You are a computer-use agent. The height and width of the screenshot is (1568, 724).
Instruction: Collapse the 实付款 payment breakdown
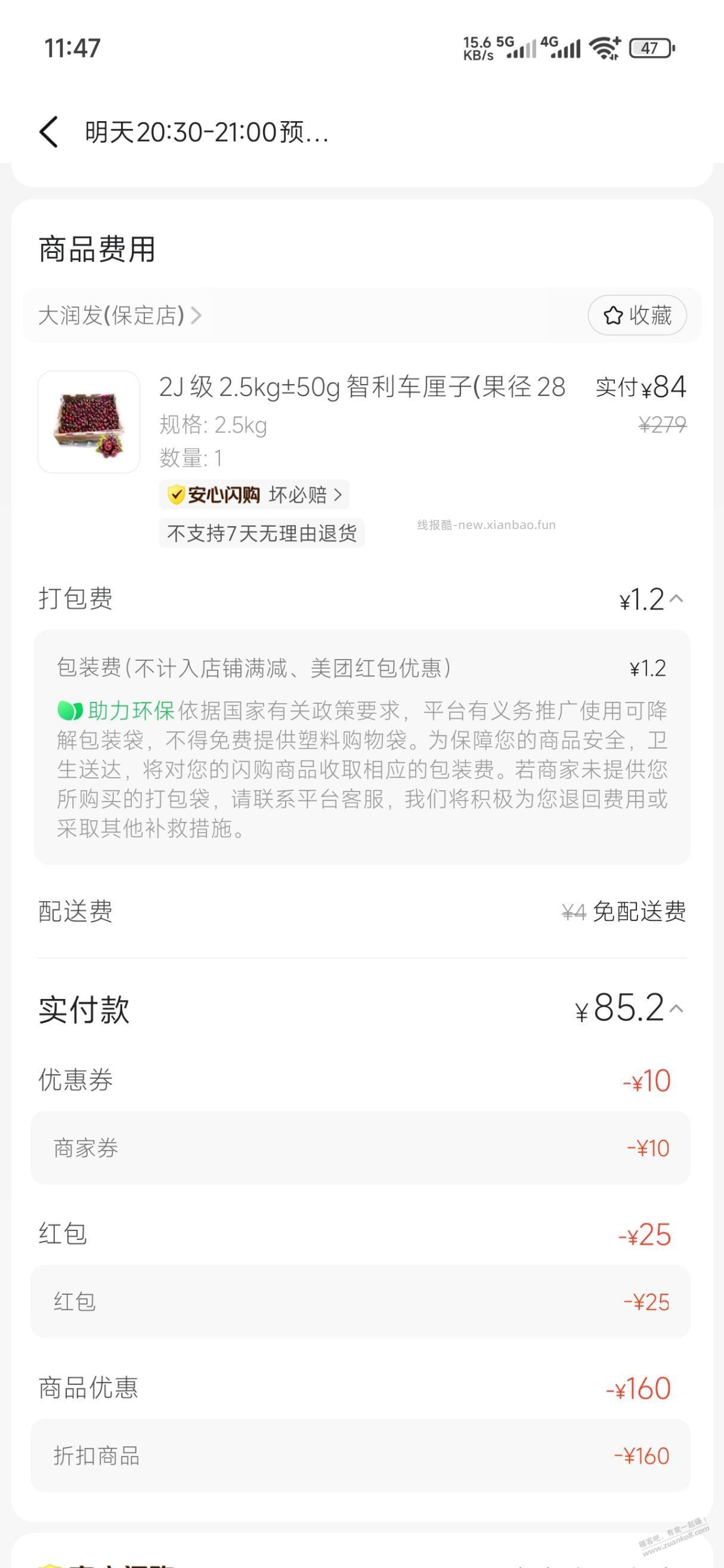click(675, 1009)
